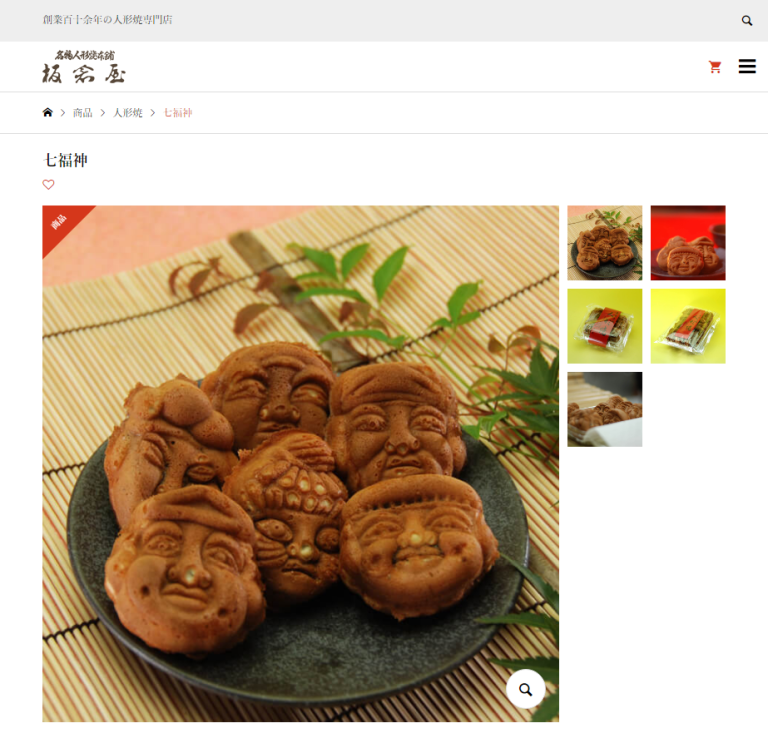Screen dimensions: 768x733
Task: Add 七福神 to favorites with the heart icon
Action: click(x=48, y=185)
